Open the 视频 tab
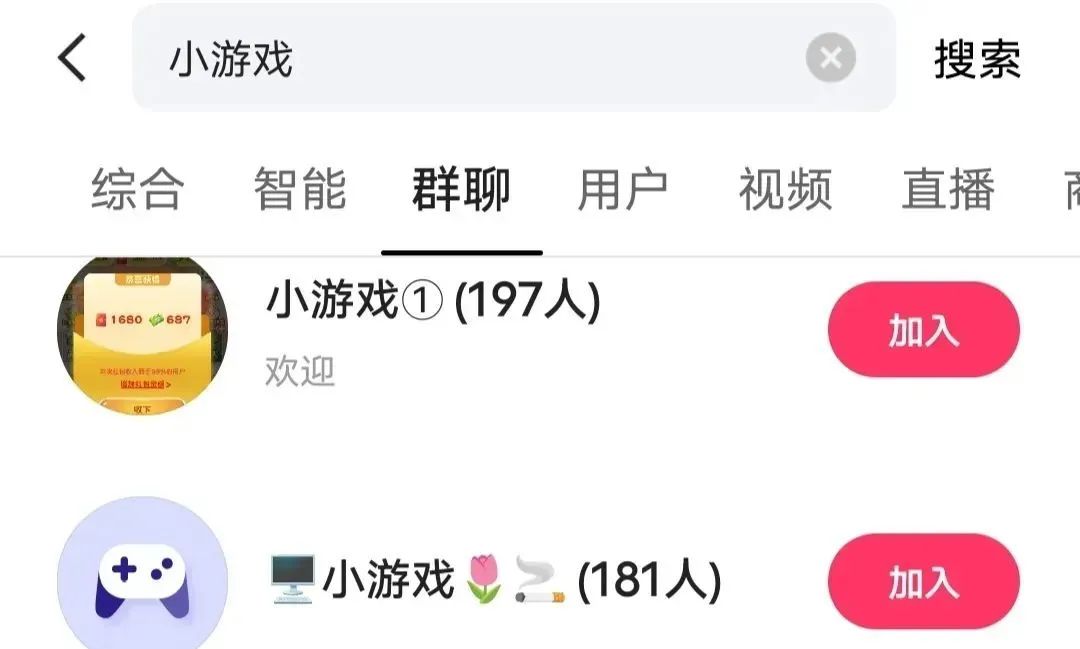Viewport: 1080px width, 649px height. [785, 190]
